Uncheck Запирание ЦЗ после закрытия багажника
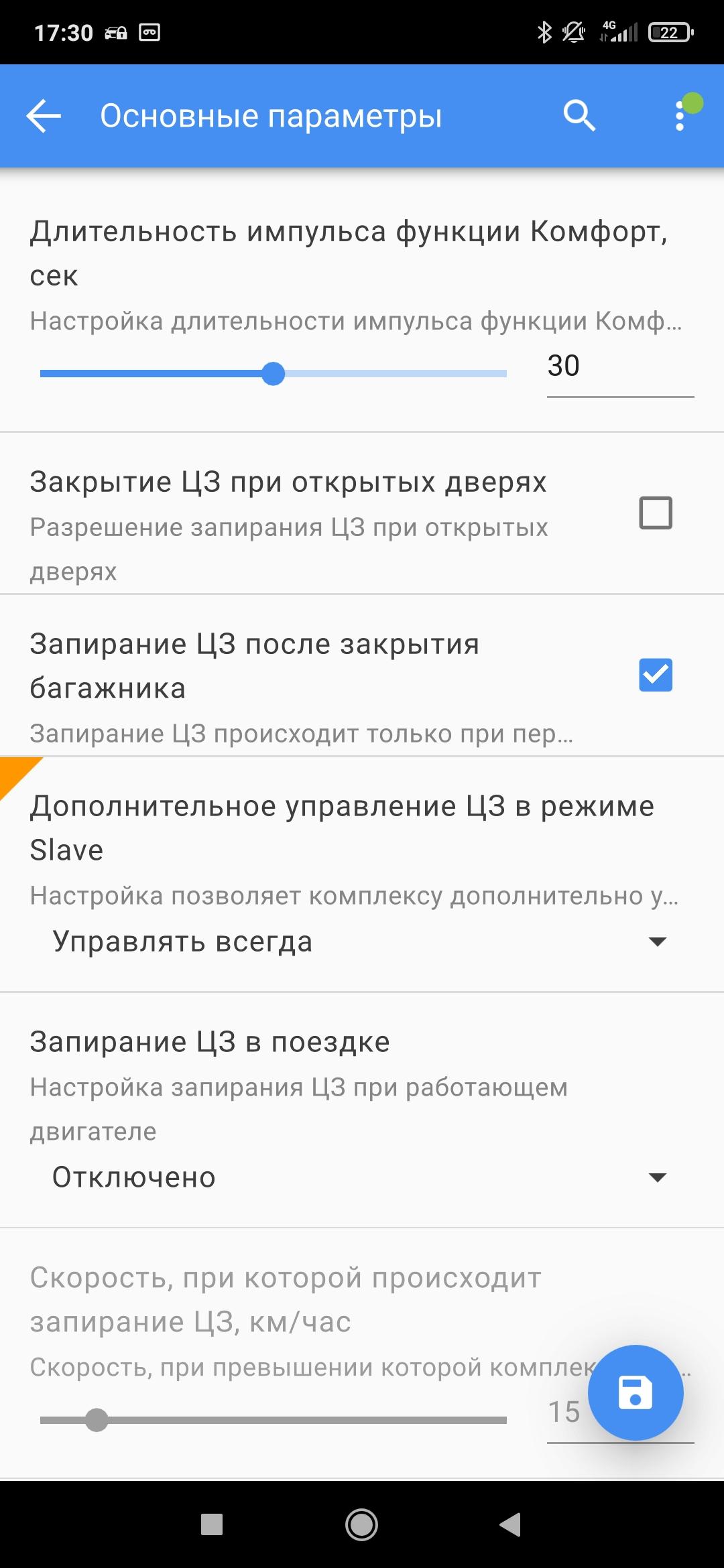 656,675
